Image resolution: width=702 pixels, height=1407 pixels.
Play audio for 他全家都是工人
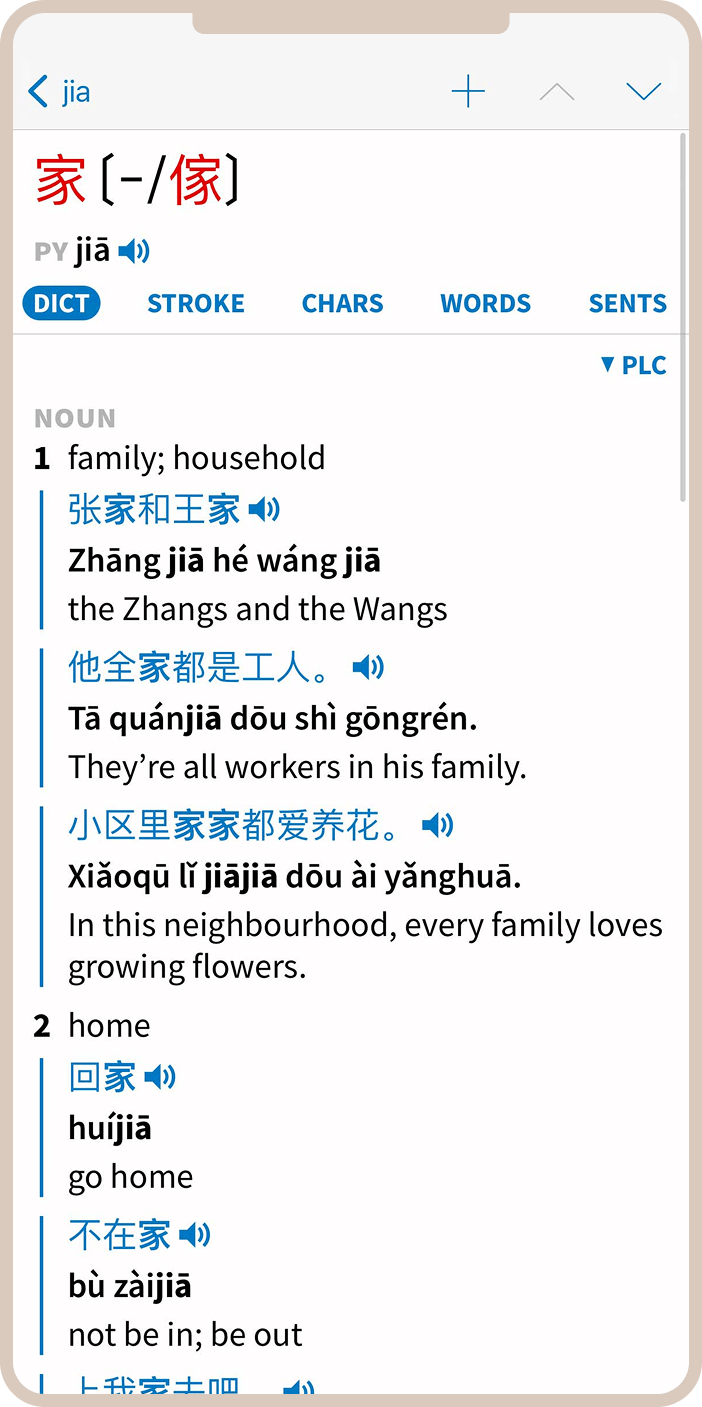[368, 667]
